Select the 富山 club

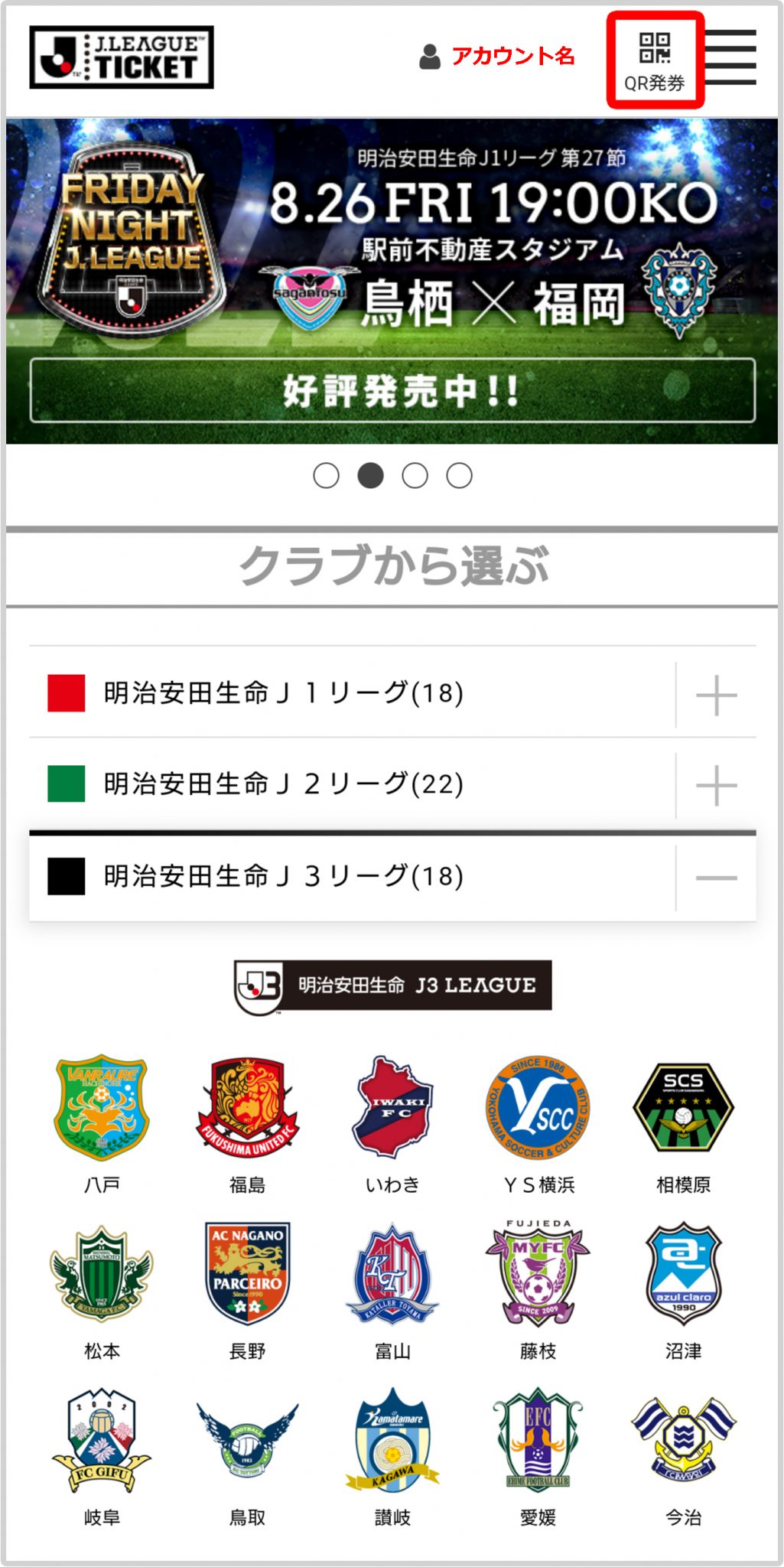coord(392,1289)
